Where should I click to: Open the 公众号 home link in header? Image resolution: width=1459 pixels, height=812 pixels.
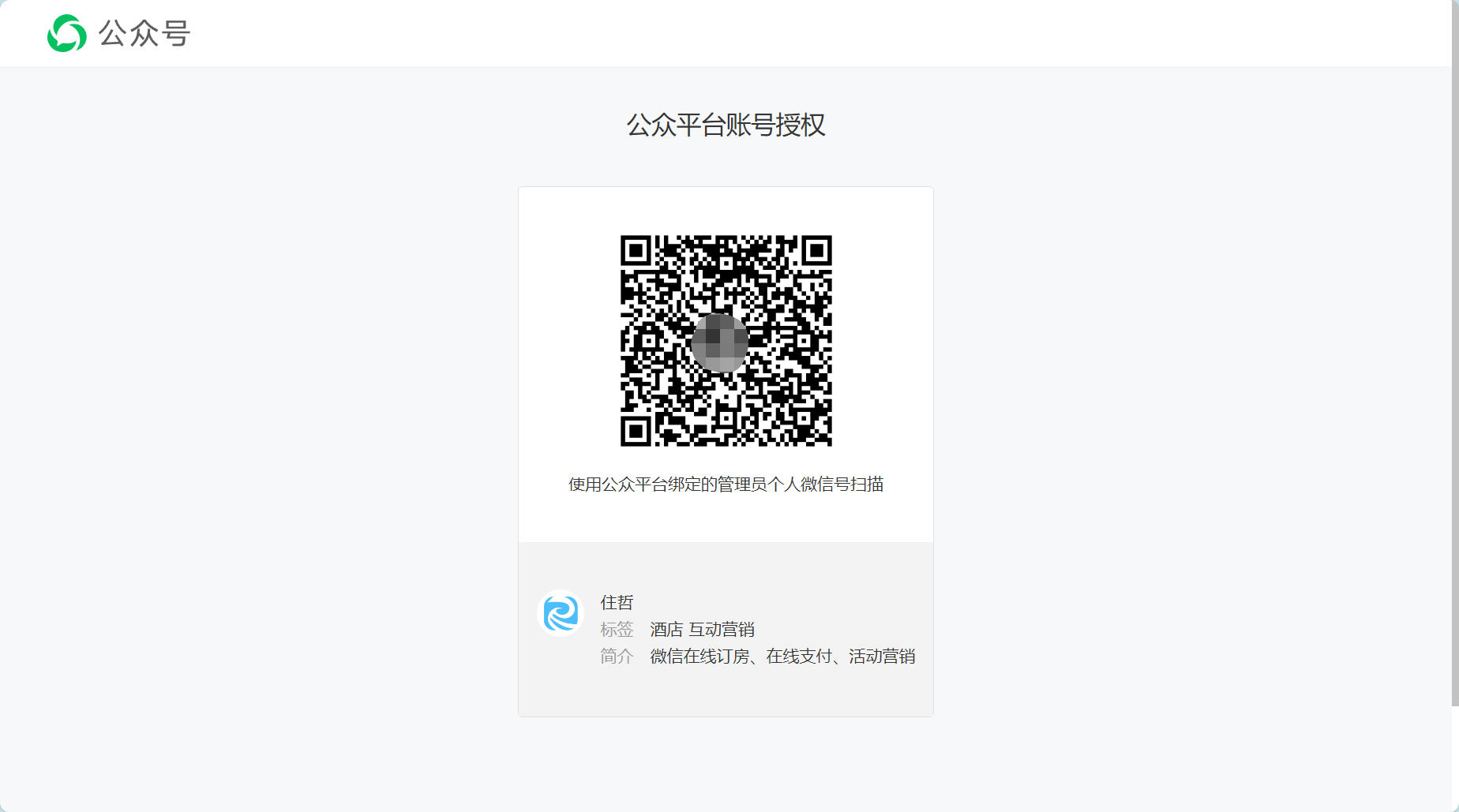point(118,33)
